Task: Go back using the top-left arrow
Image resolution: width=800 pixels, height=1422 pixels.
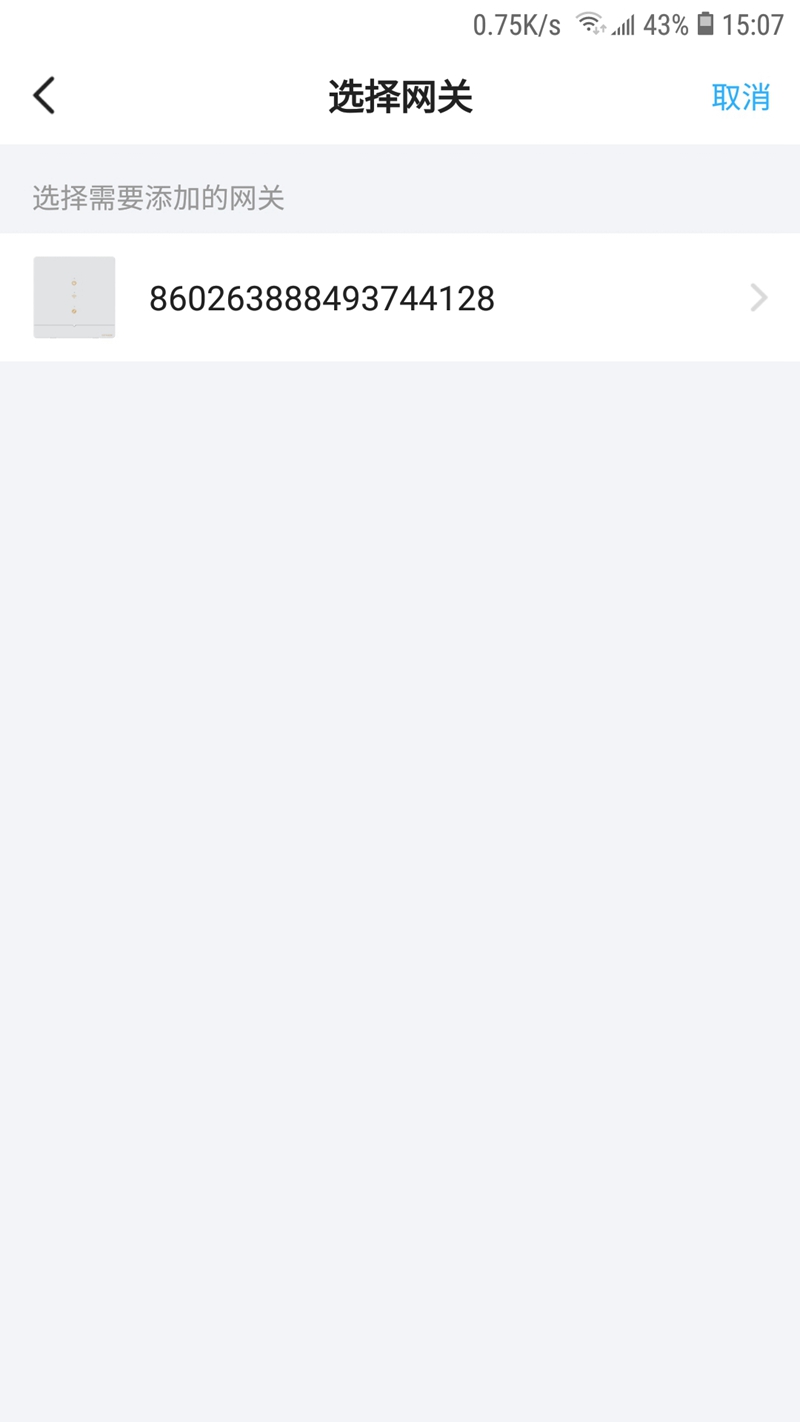Action: coord(44,96)
